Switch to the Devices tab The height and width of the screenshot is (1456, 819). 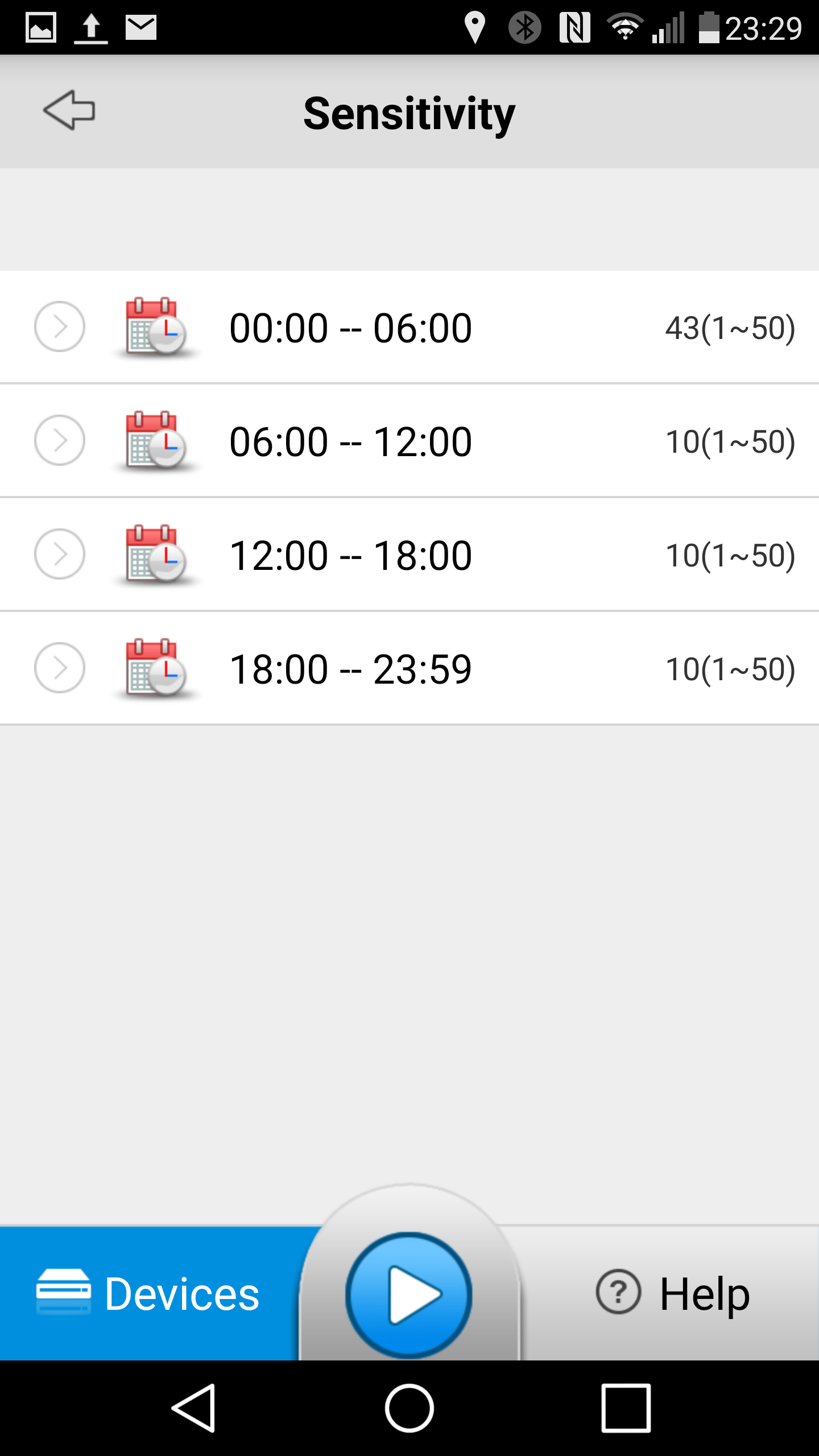(149, 1293)
